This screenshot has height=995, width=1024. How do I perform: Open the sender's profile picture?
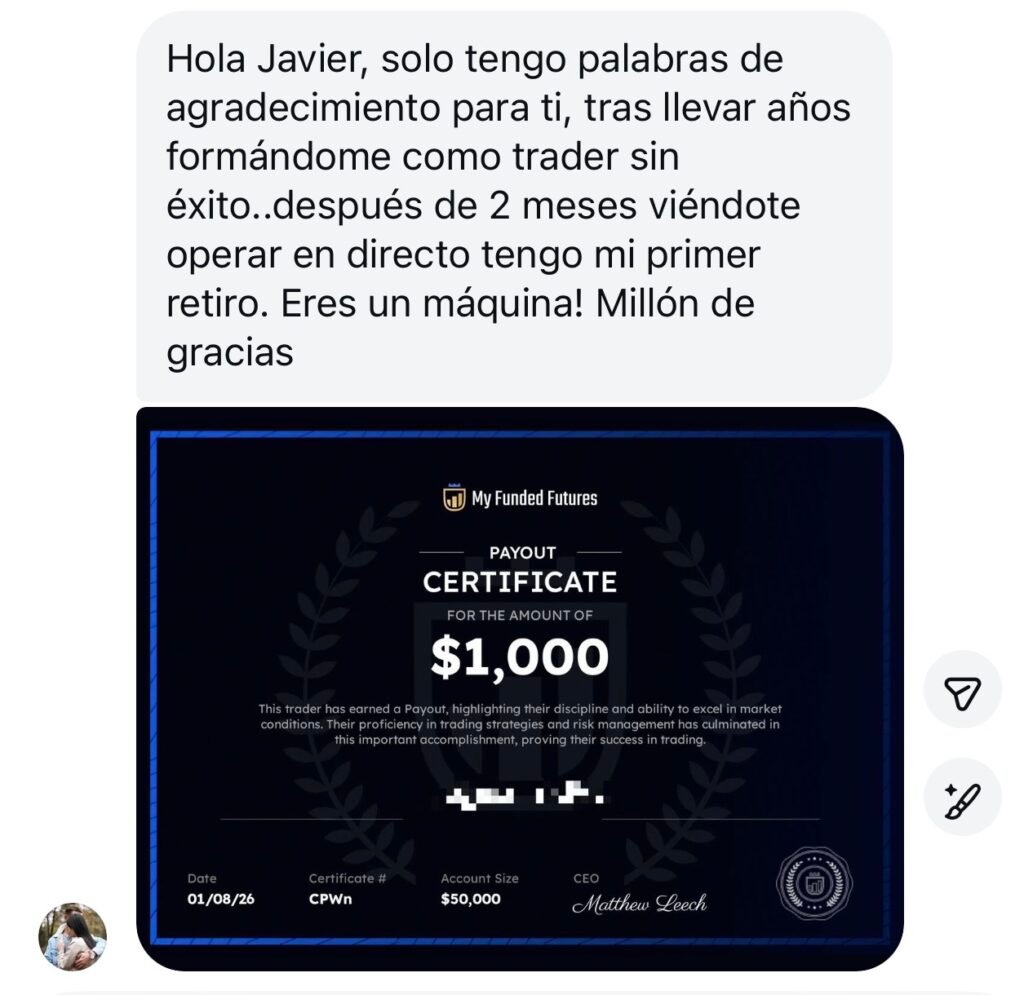click(72, 936)
